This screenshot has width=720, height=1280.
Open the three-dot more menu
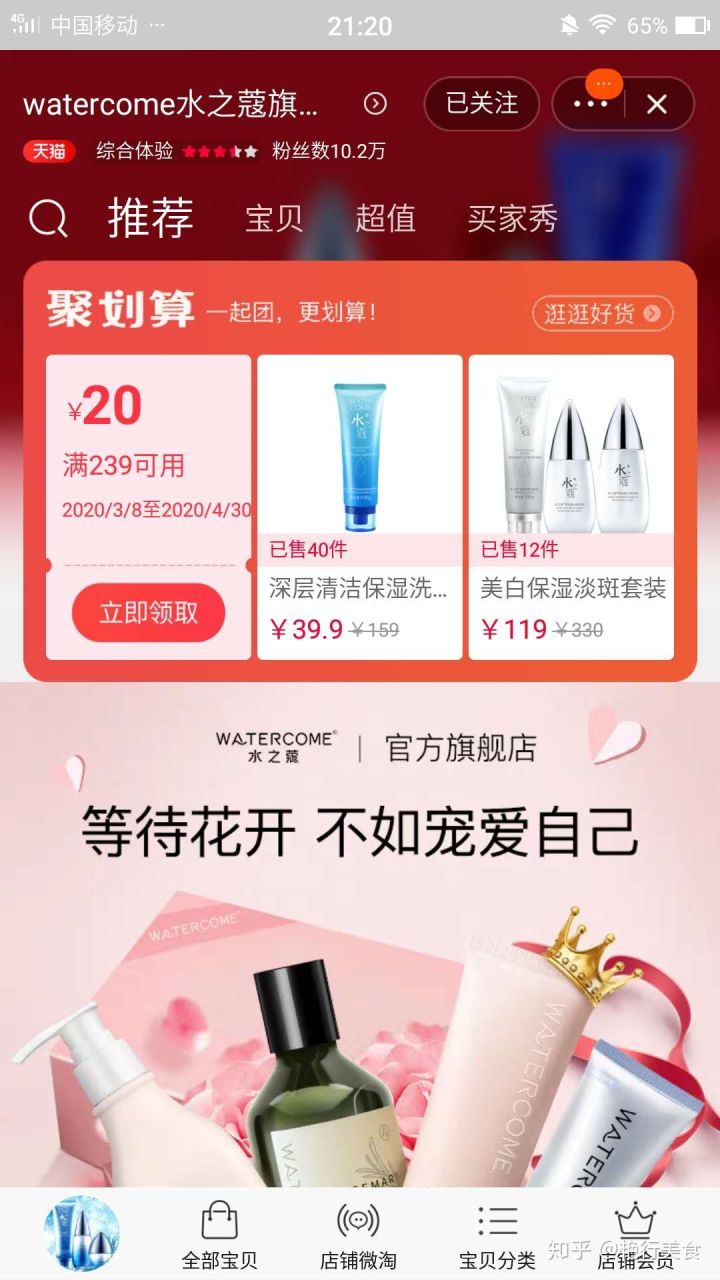(x=591, y=104)
